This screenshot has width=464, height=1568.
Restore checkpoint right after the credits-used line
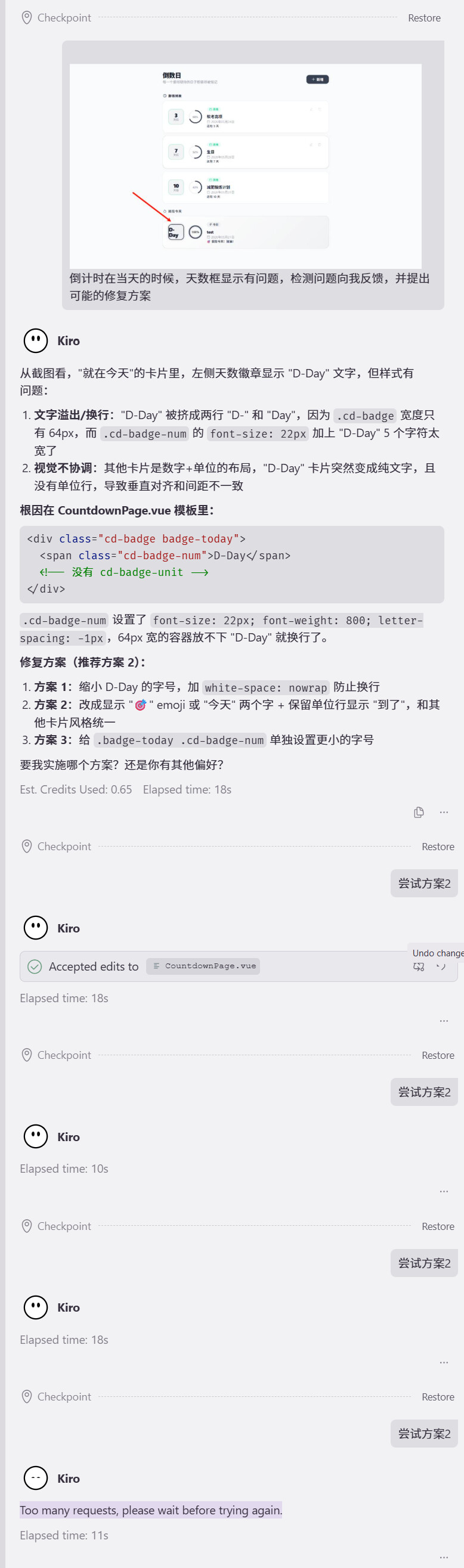point(438,847)
